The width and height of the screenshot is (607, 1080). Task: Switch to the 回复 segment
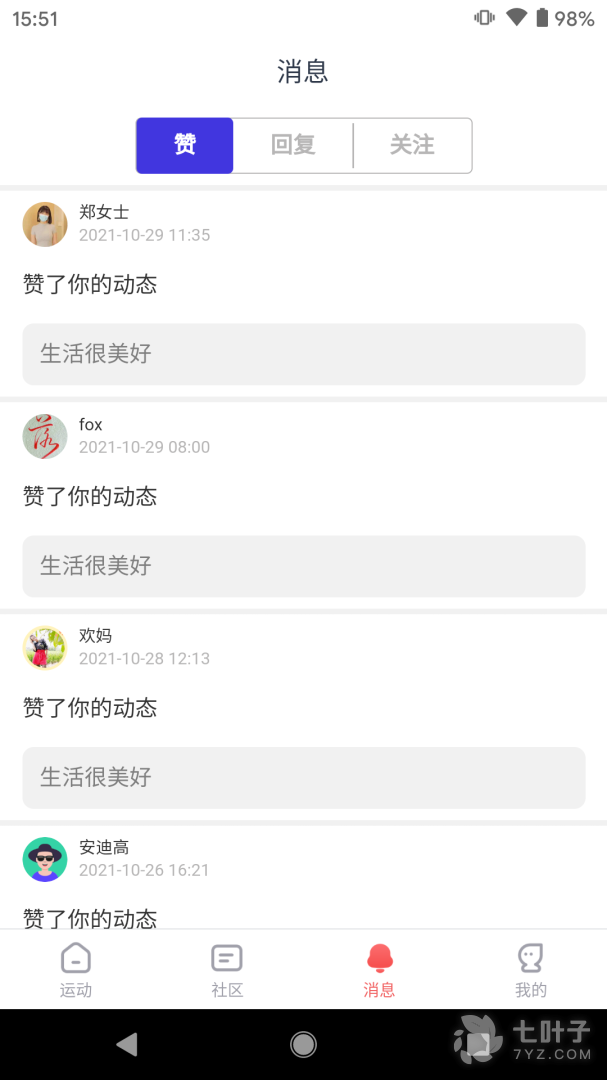coord(293,146)
